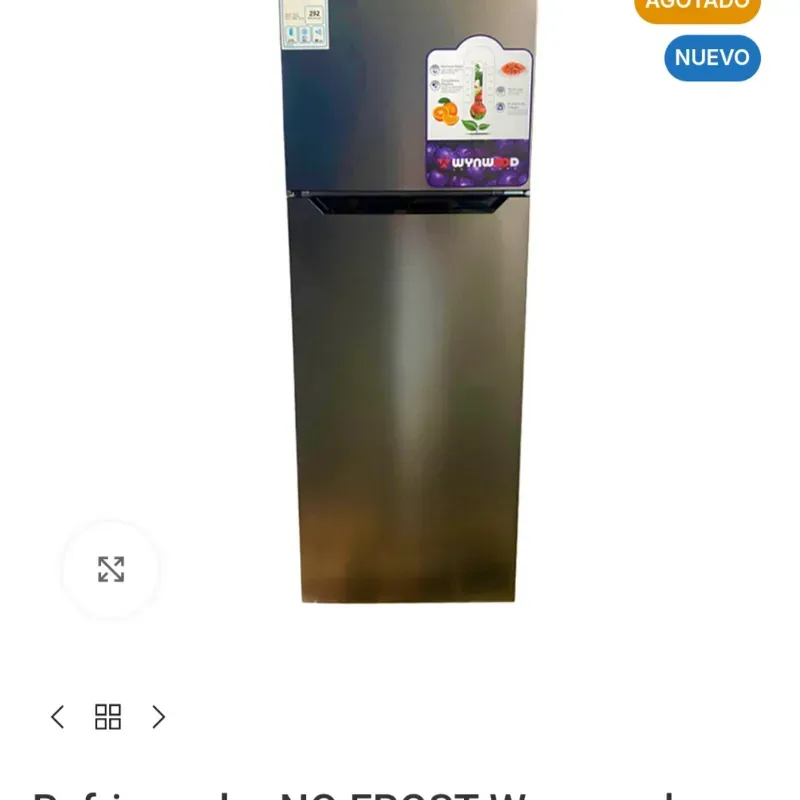Expand the product image to fullscreen

click(x=111, y=569)
